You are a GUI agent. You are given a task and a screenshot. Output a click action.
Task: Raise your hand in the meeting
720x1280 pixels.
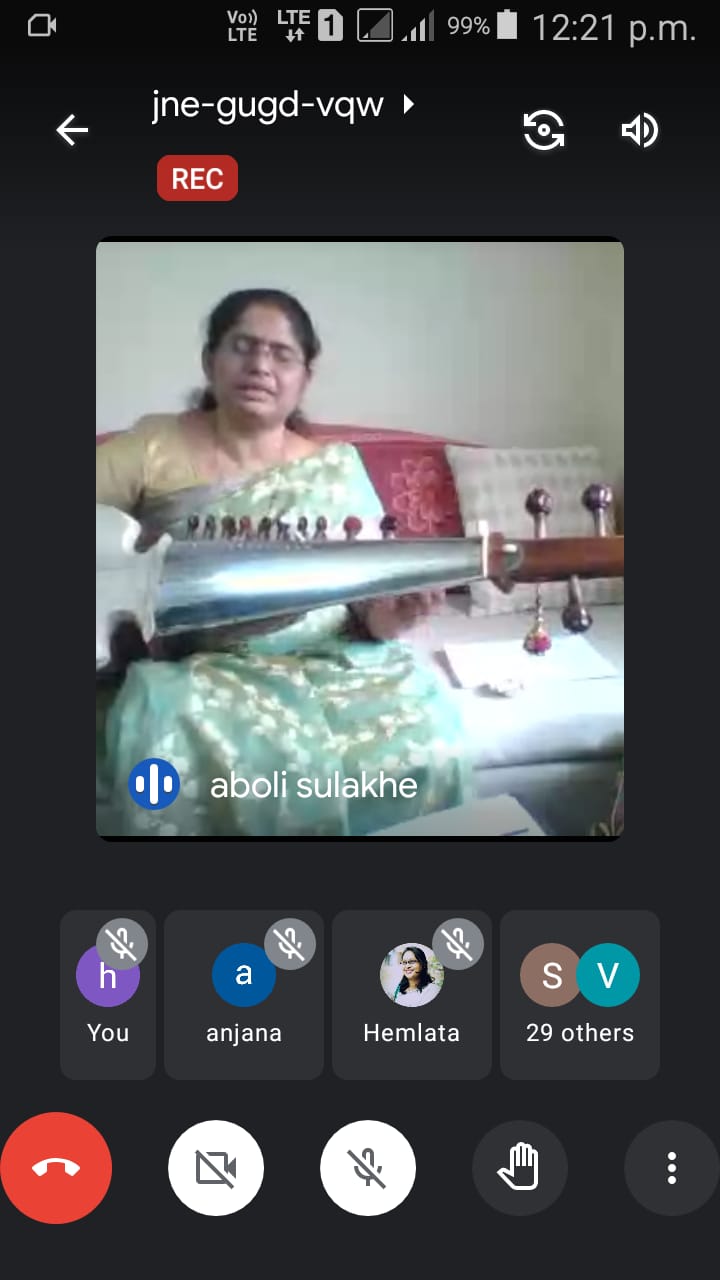[520, 1168]
